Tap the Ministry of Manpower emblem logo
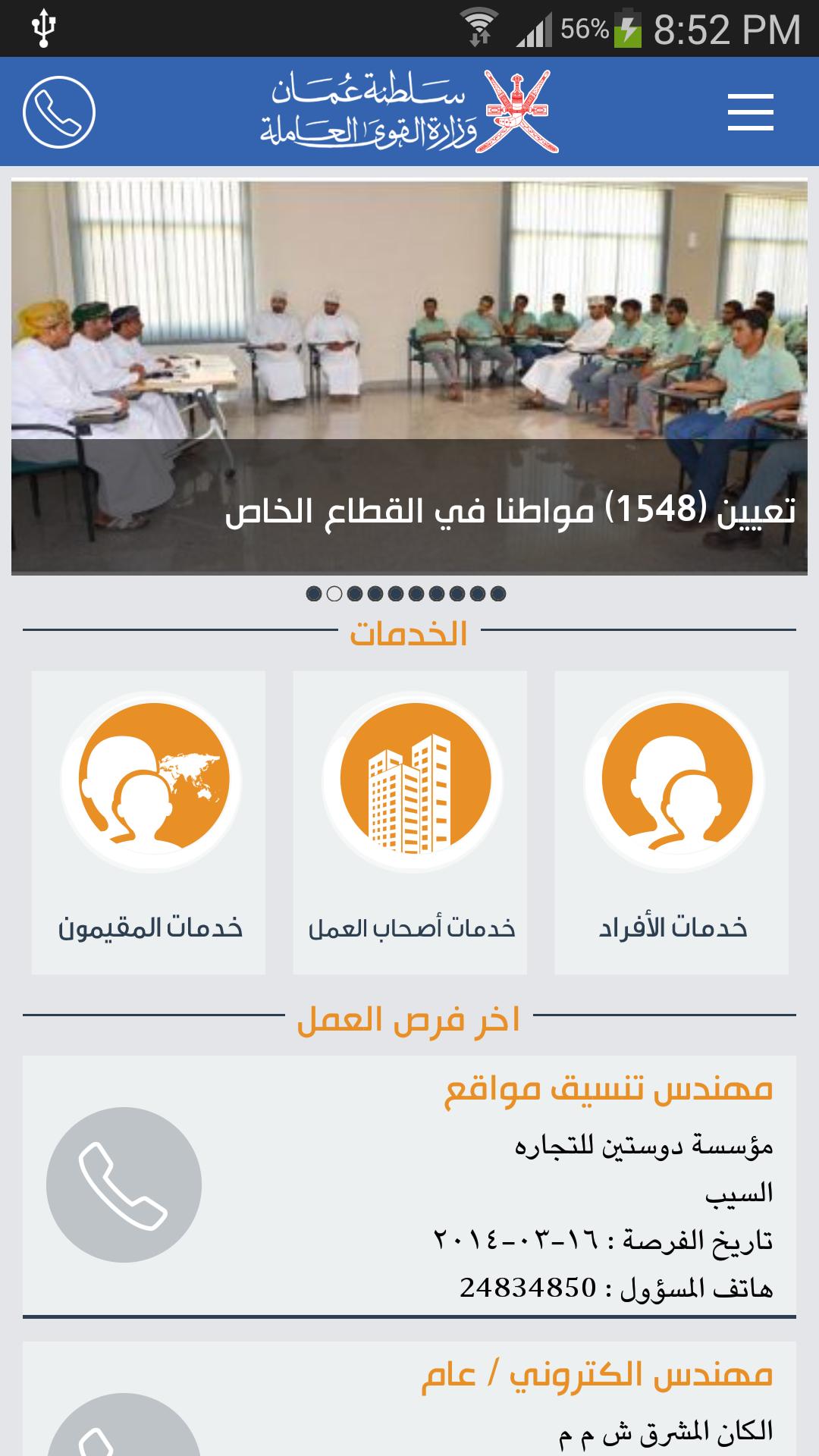The height and width of the screenshot is (1456, 819). (516, 111)
